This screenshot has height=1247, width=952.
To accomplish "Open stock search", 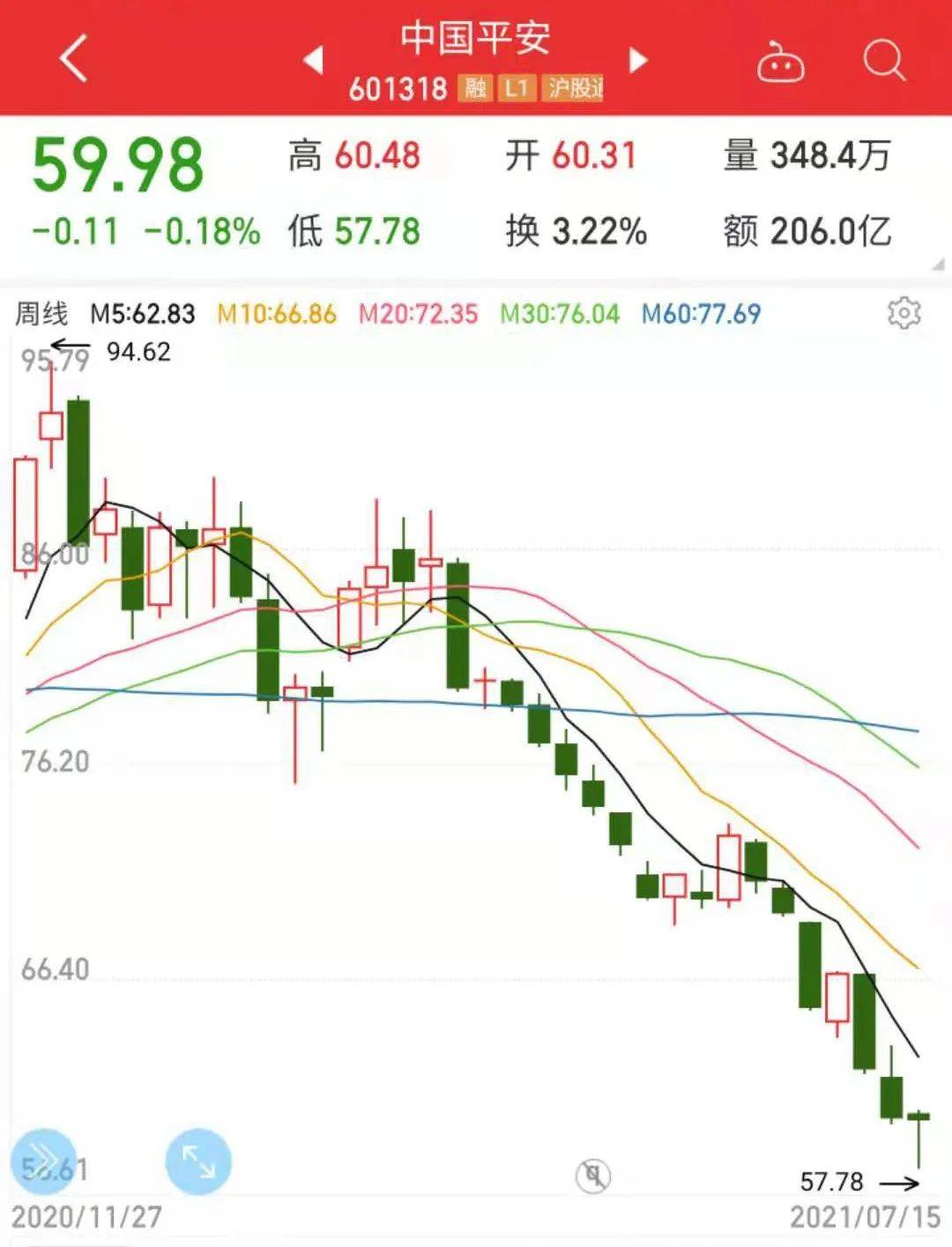I will (883, 60).
